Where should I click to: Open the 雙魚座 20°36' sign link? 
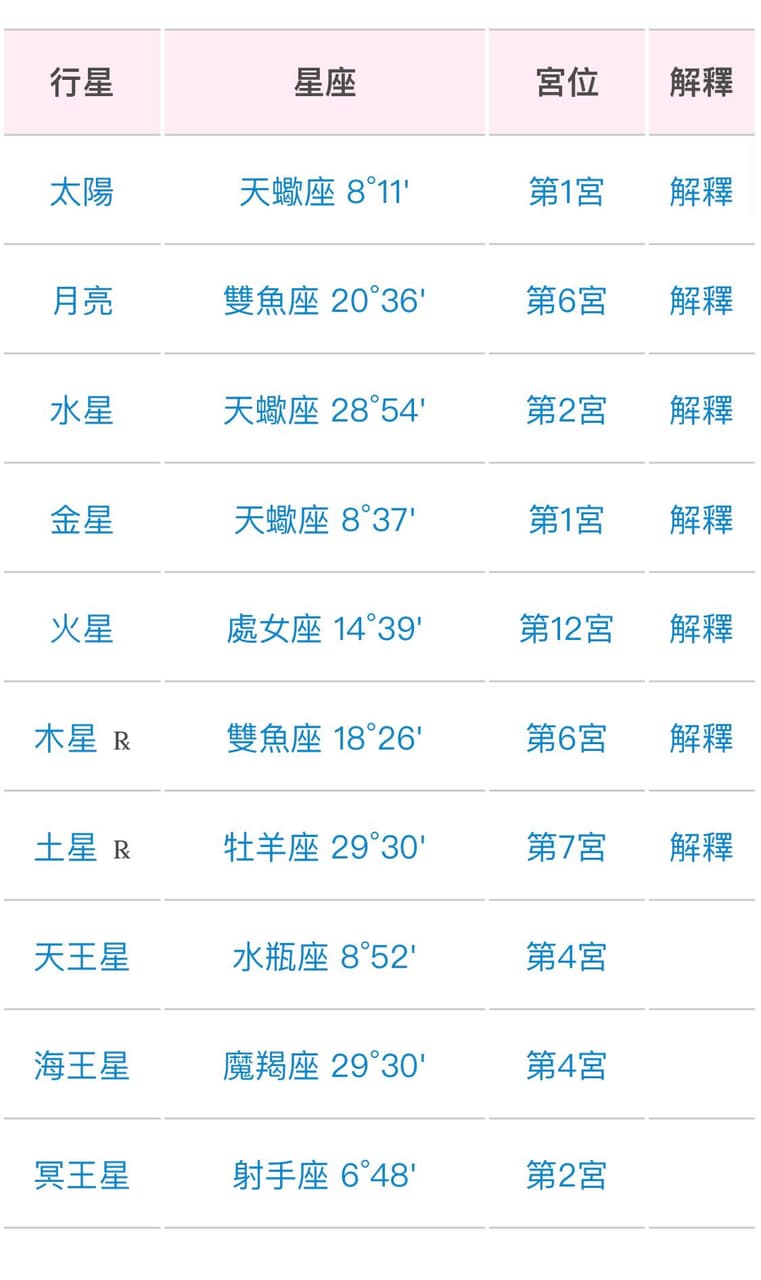[x=324, y=300]
